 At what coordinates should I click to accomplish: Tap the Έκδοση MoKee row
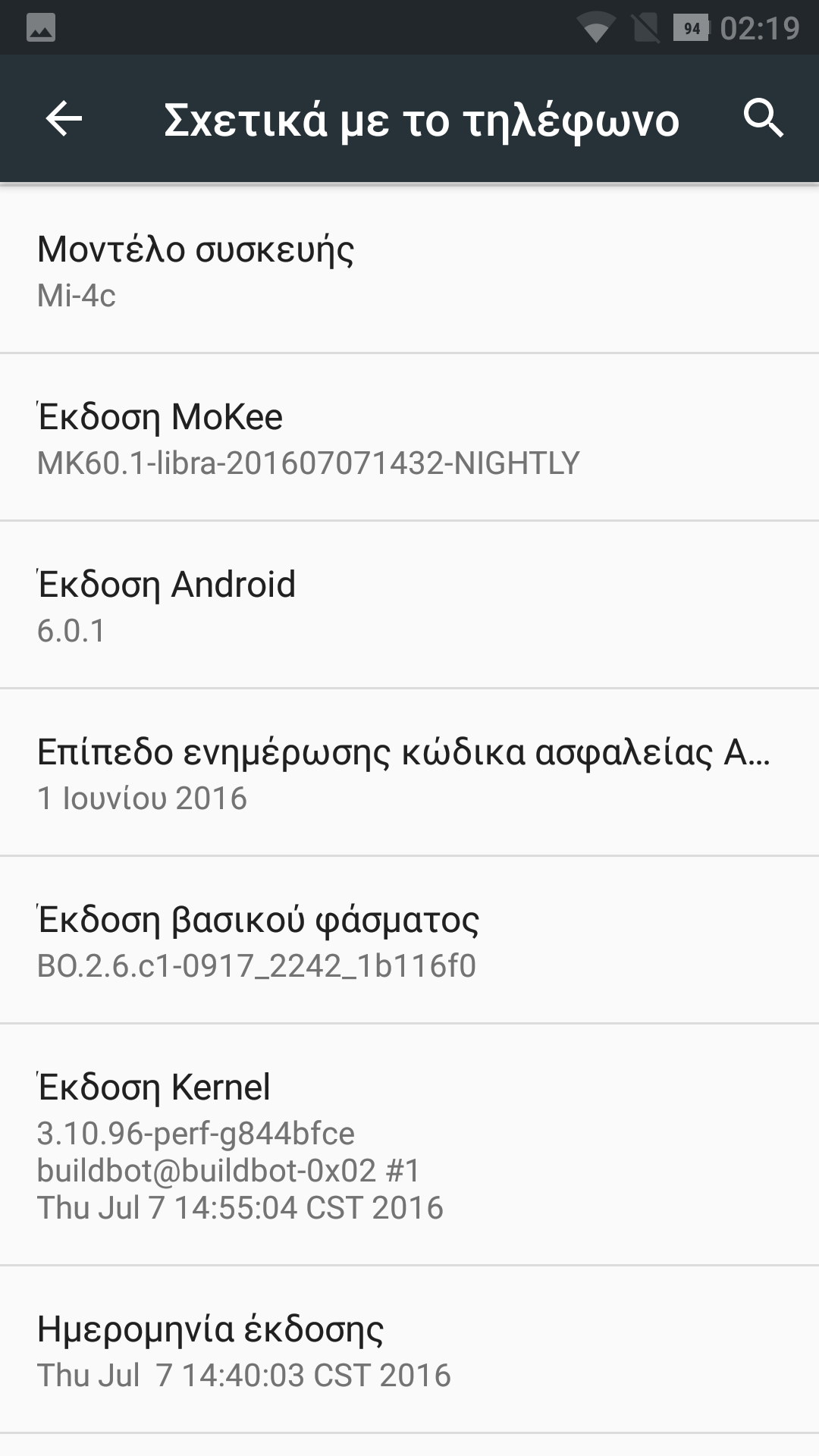point(409,438)
